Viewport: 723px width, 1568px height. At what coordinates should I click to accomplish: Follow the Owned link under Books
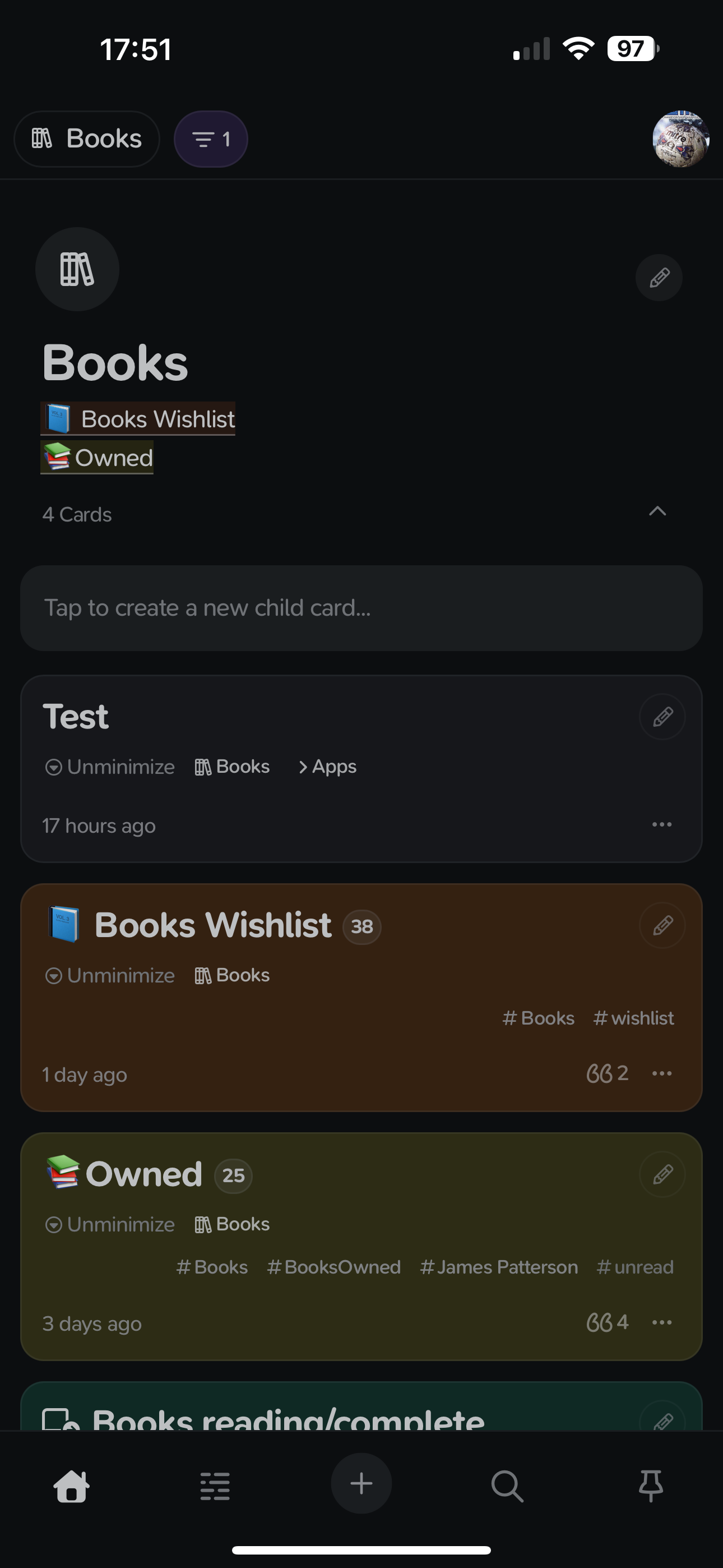click(x=98, y=457)
